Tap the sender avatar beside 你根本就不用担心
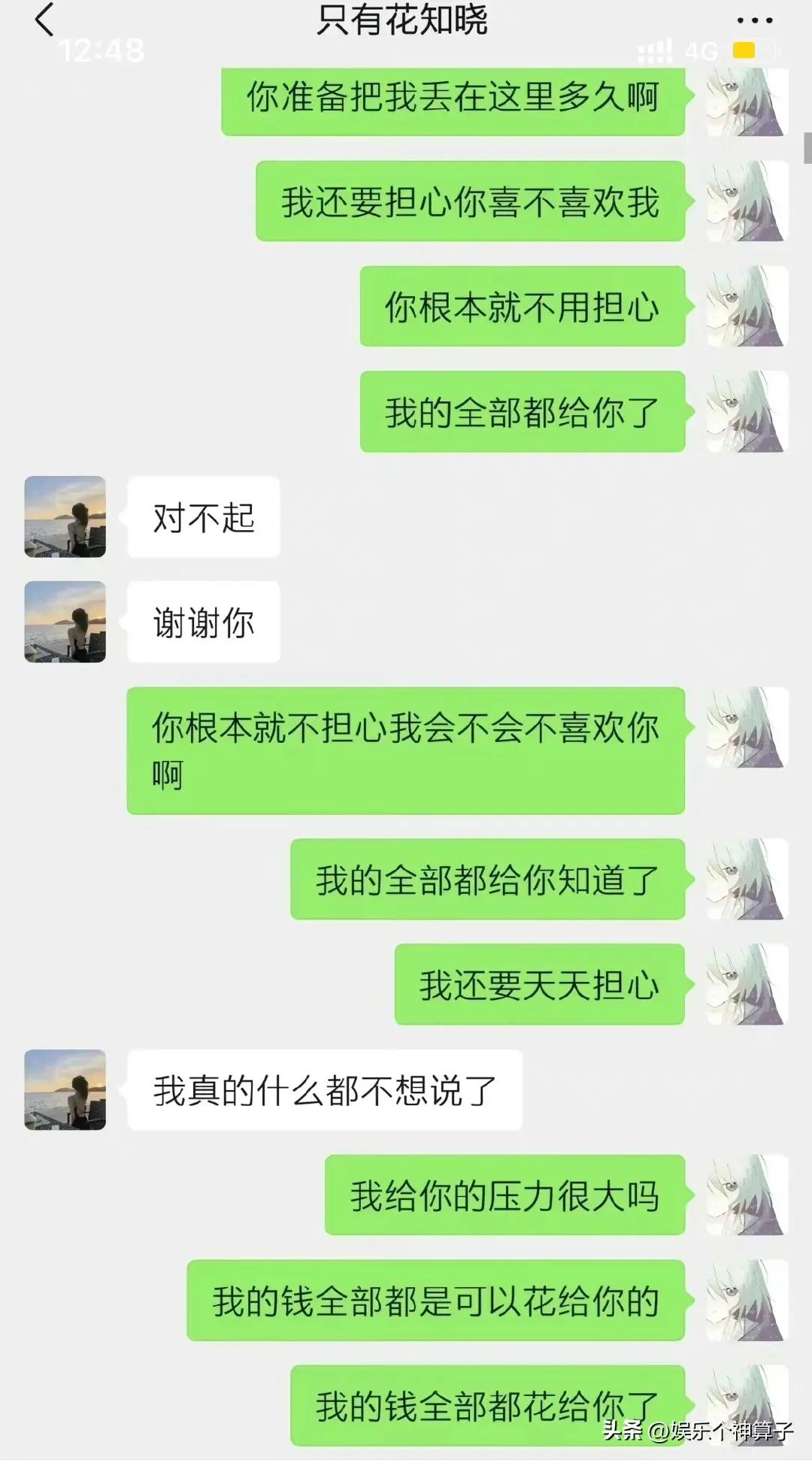This screenshot has width=812, height=1460. (747, 306)
